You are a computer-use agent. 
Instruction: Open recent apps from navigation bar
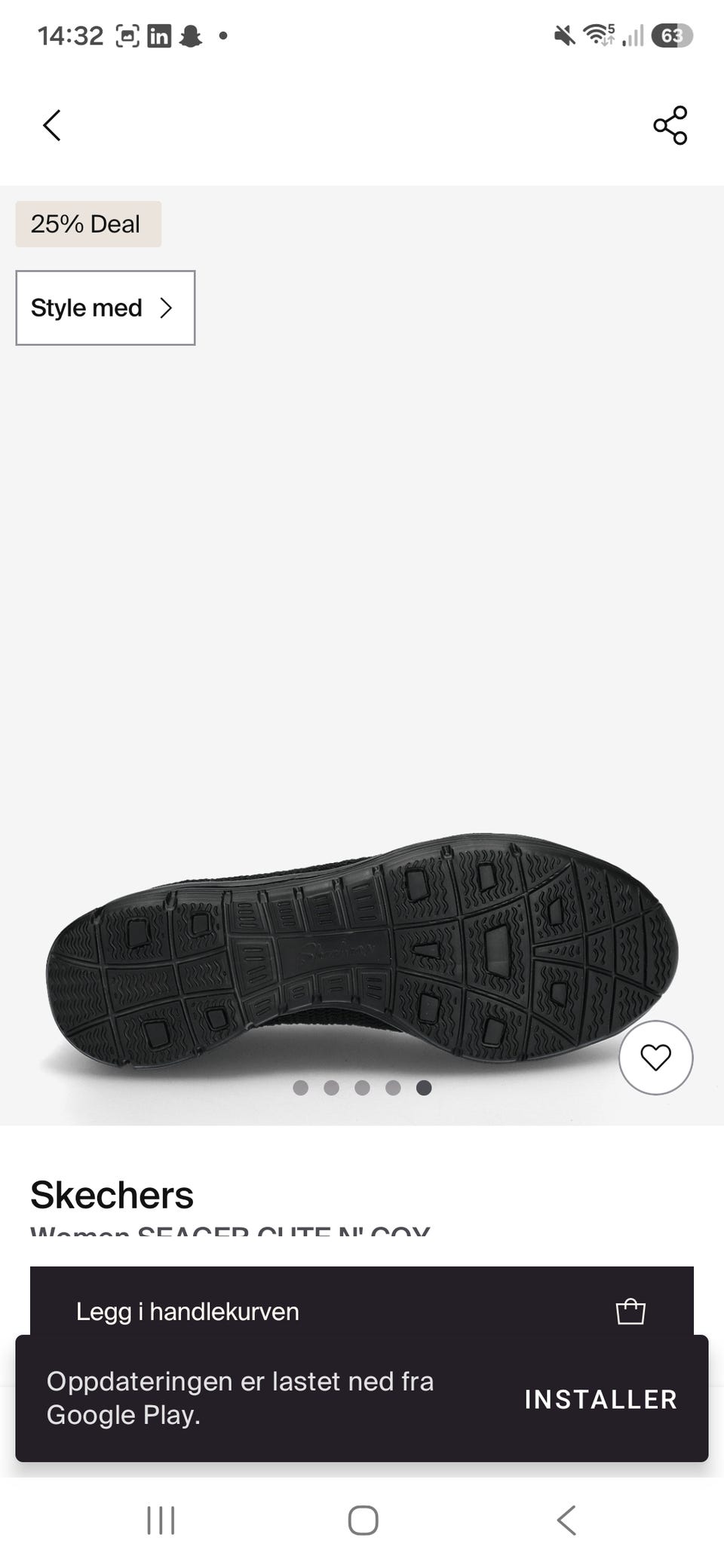point(161,1520)
